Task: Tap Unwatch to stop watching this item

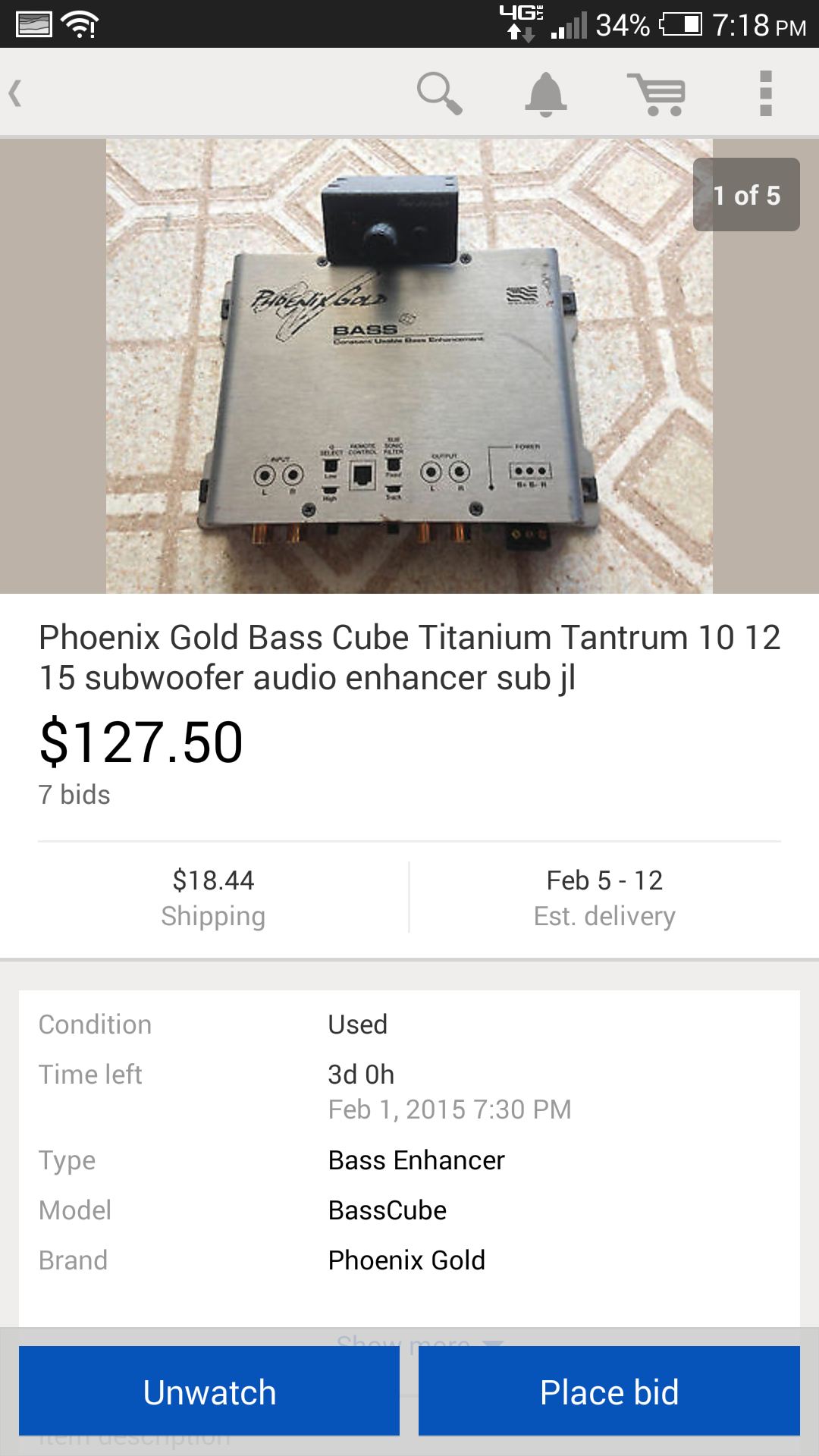Action: click(x=209, y=1391)
